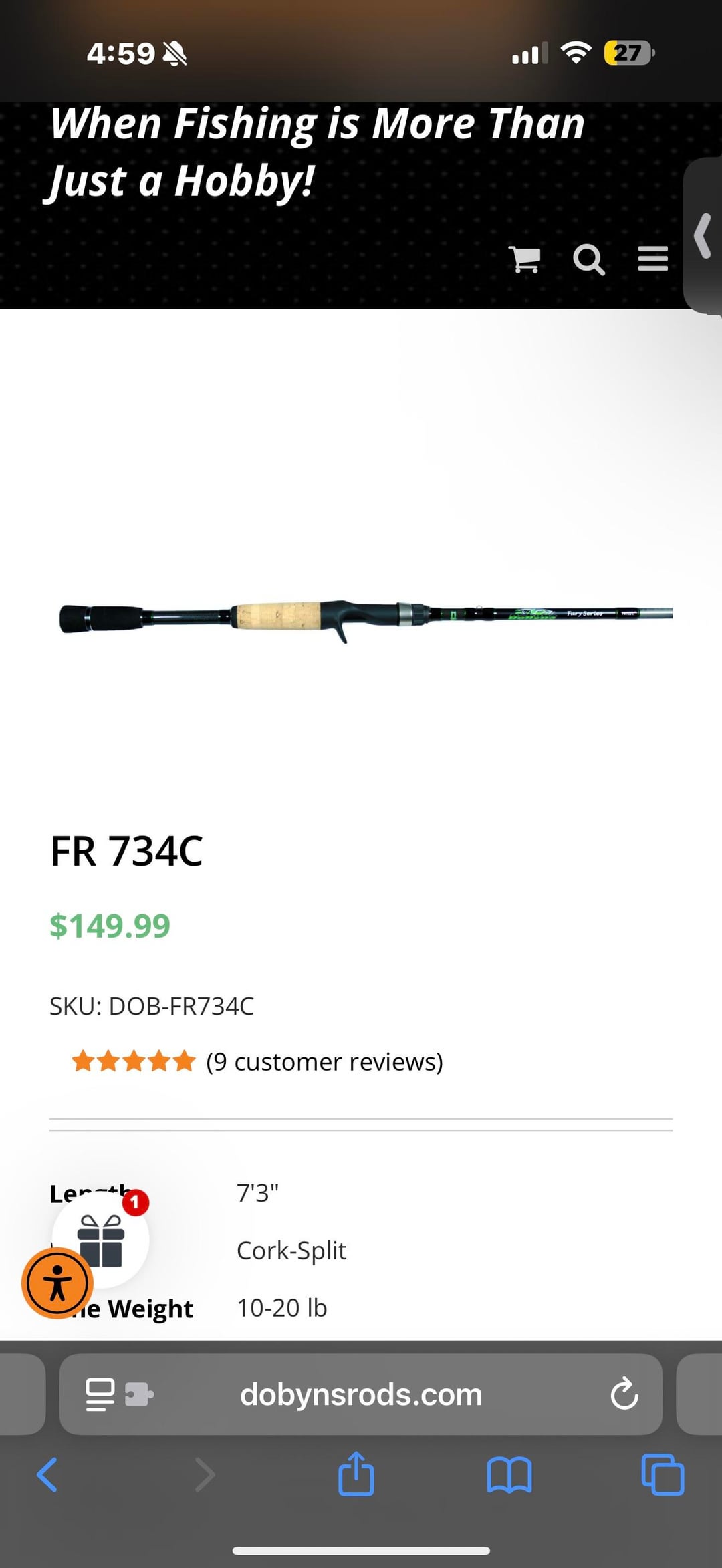This screenshot has height=1568, width=722.
Task: Share this page
Action: coord(356,1474)
